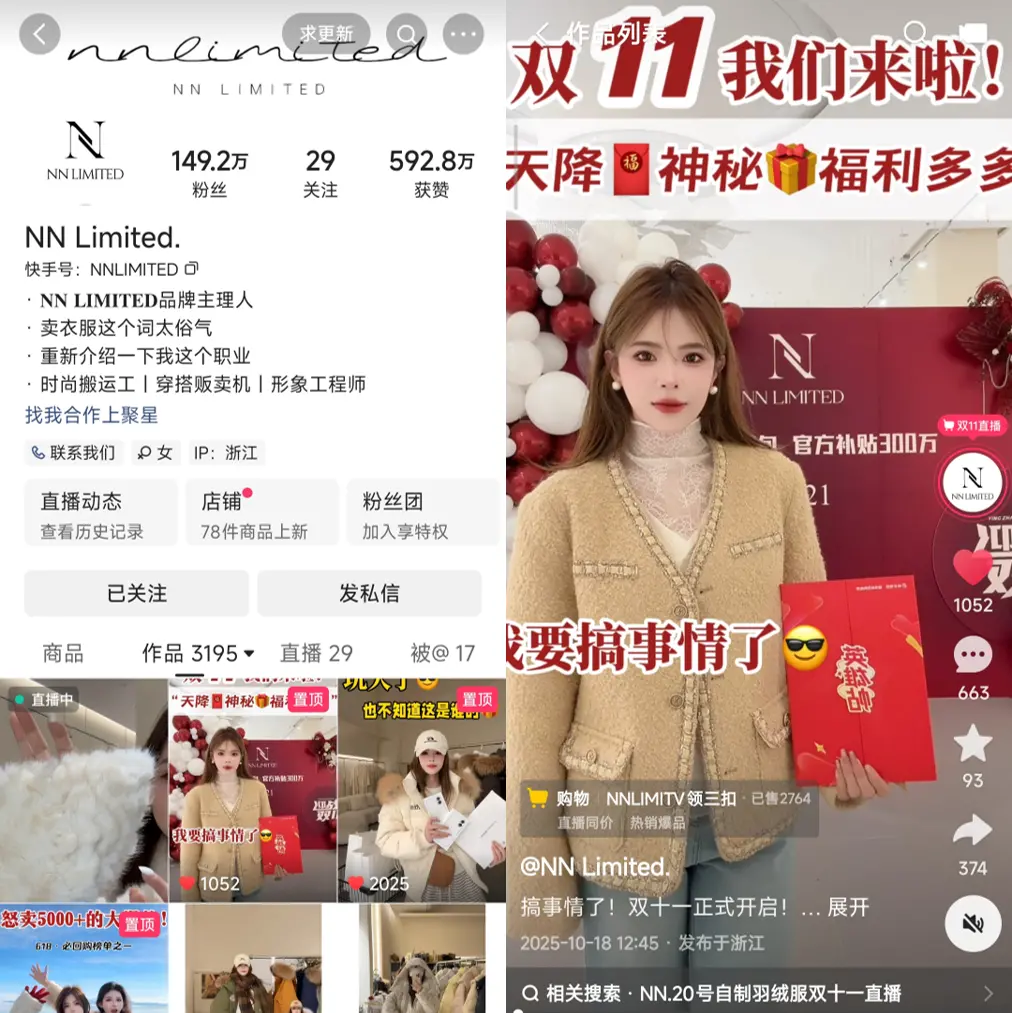
Task: Like the video with the heart showing 1052
Action: [972, 570]
